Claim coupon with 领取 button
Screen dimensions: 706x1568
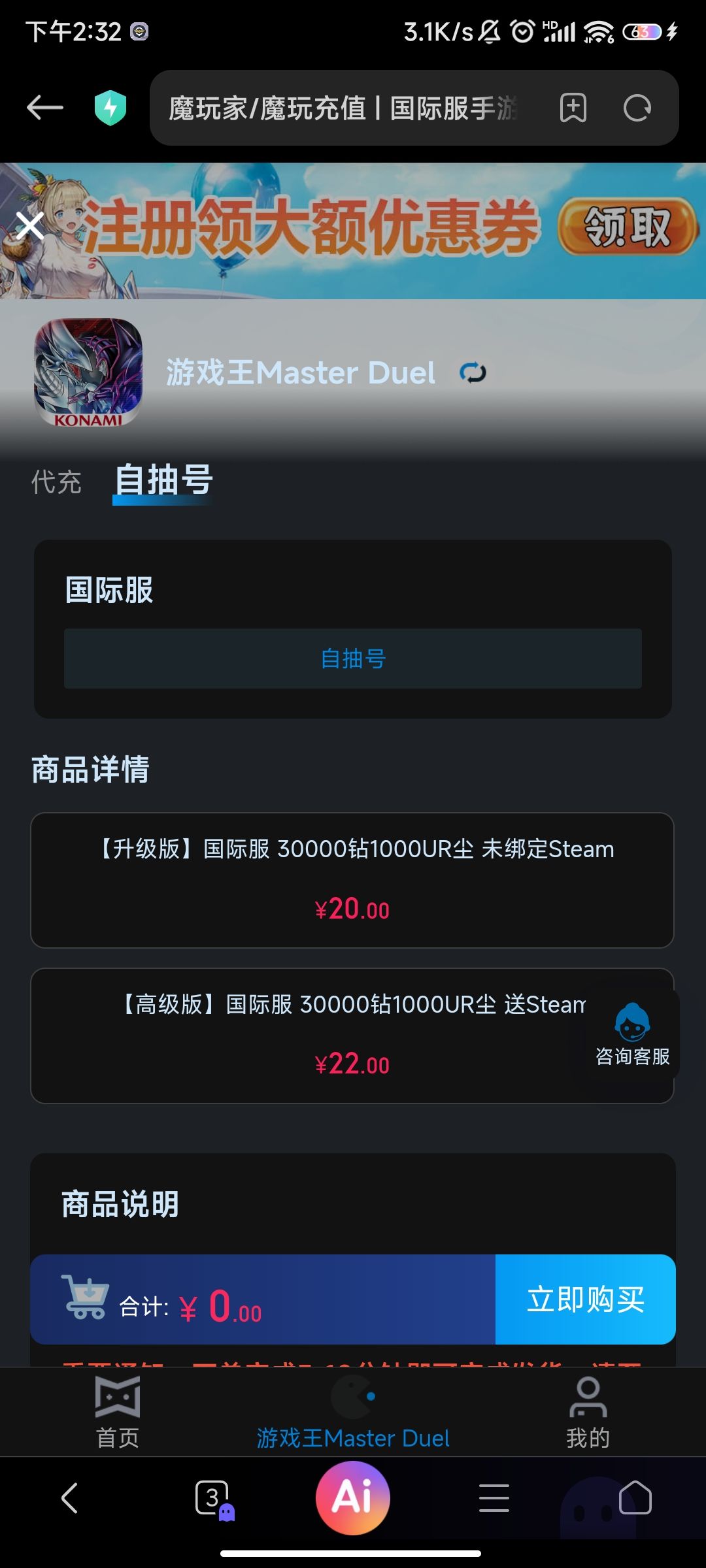pyautogui.click(x=628, y=227)
